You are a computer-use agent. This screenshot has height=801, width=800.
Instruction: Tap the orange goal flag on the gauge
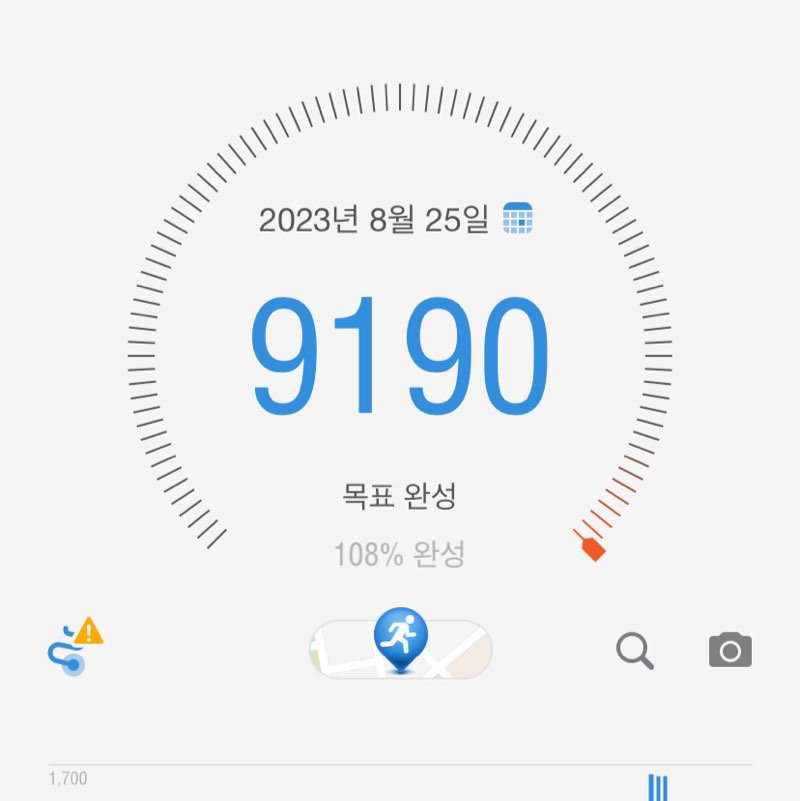(592, 551)
